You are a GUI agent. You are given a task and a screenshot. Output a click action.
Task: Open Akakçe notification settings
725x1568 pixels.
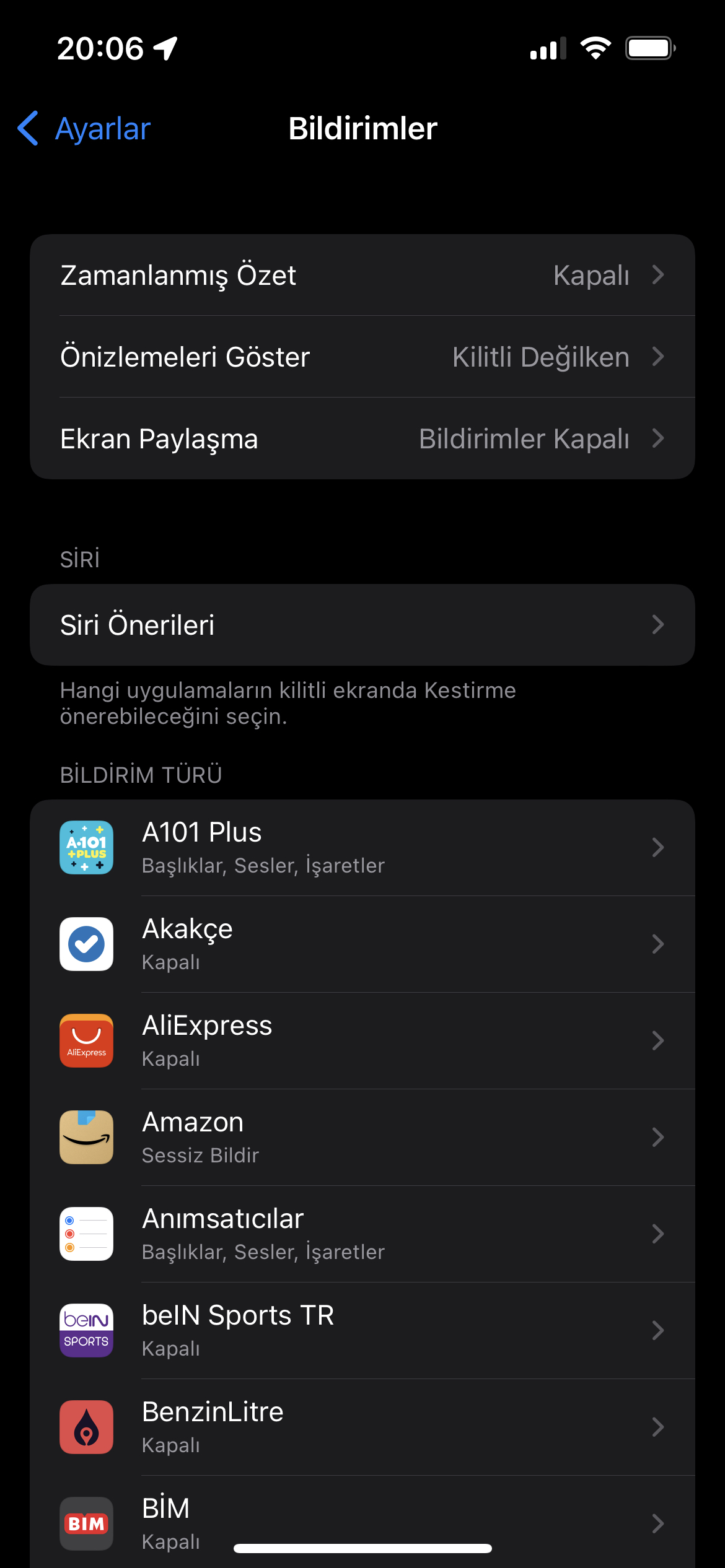(362, 944)
